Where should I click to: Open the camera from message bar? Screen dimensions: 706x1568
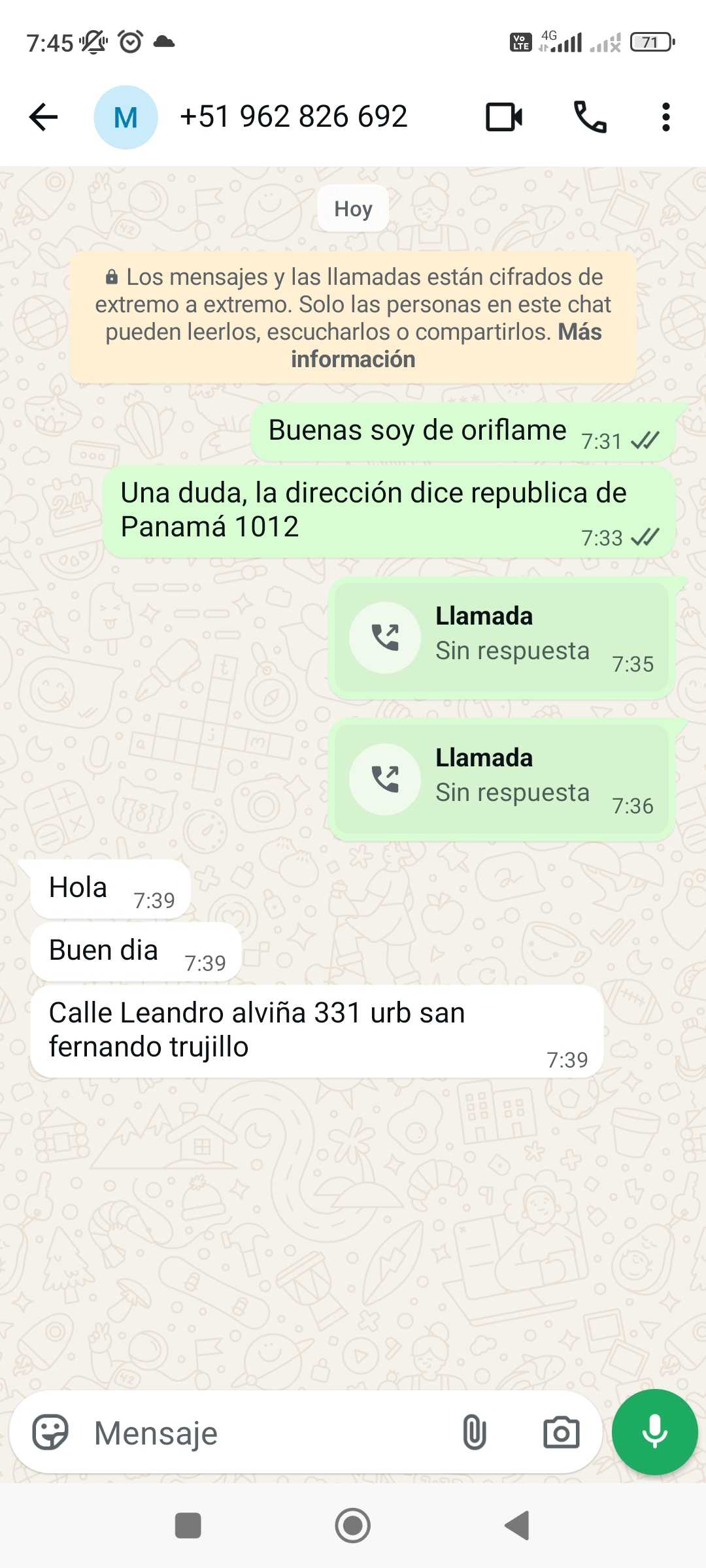pyautogui.click(x=561, y=1432)
